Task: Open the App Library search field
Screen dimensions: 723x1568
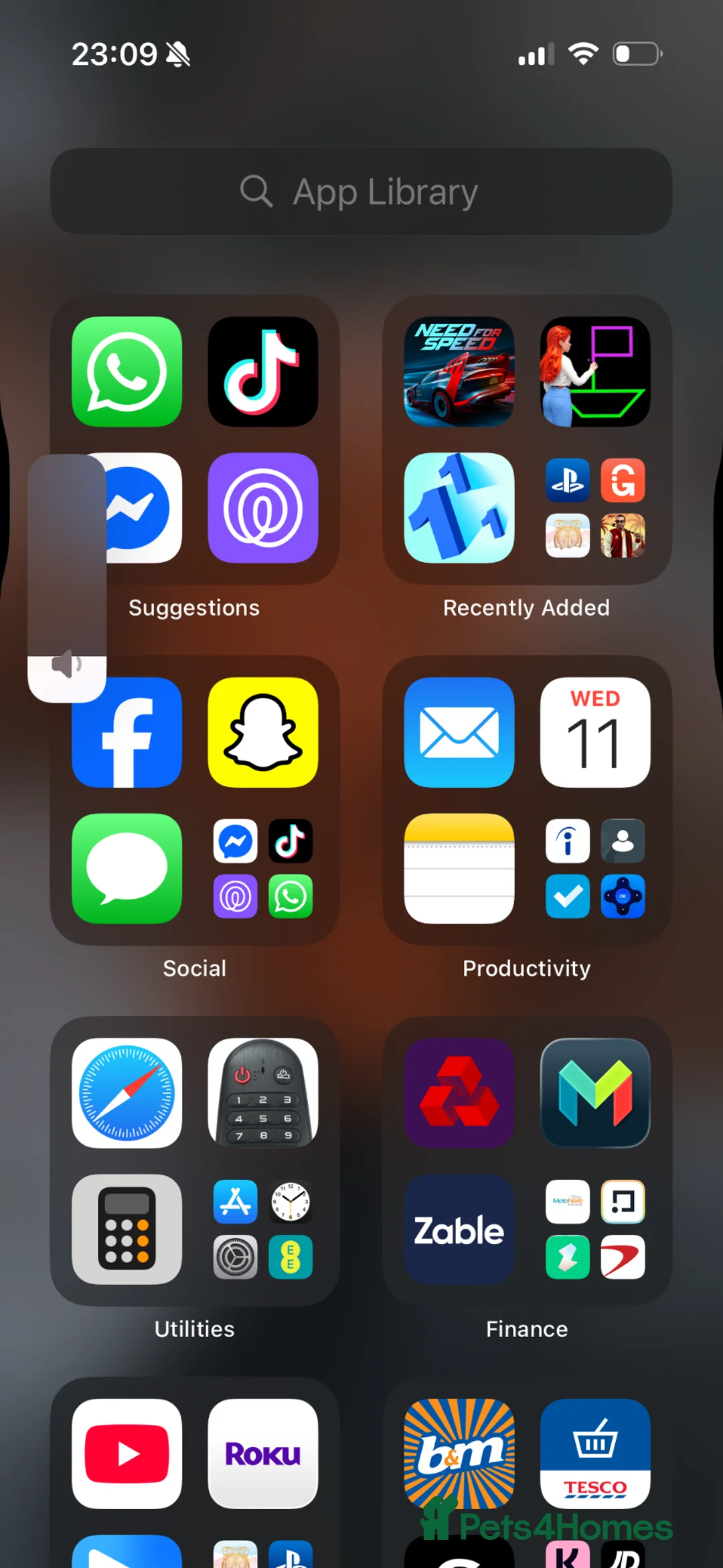Action: (361, 192)
